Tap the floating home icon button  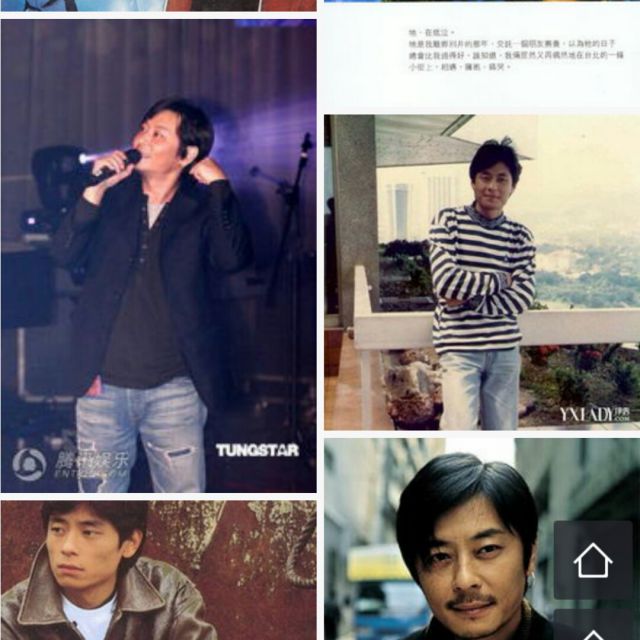click(593, 560)
